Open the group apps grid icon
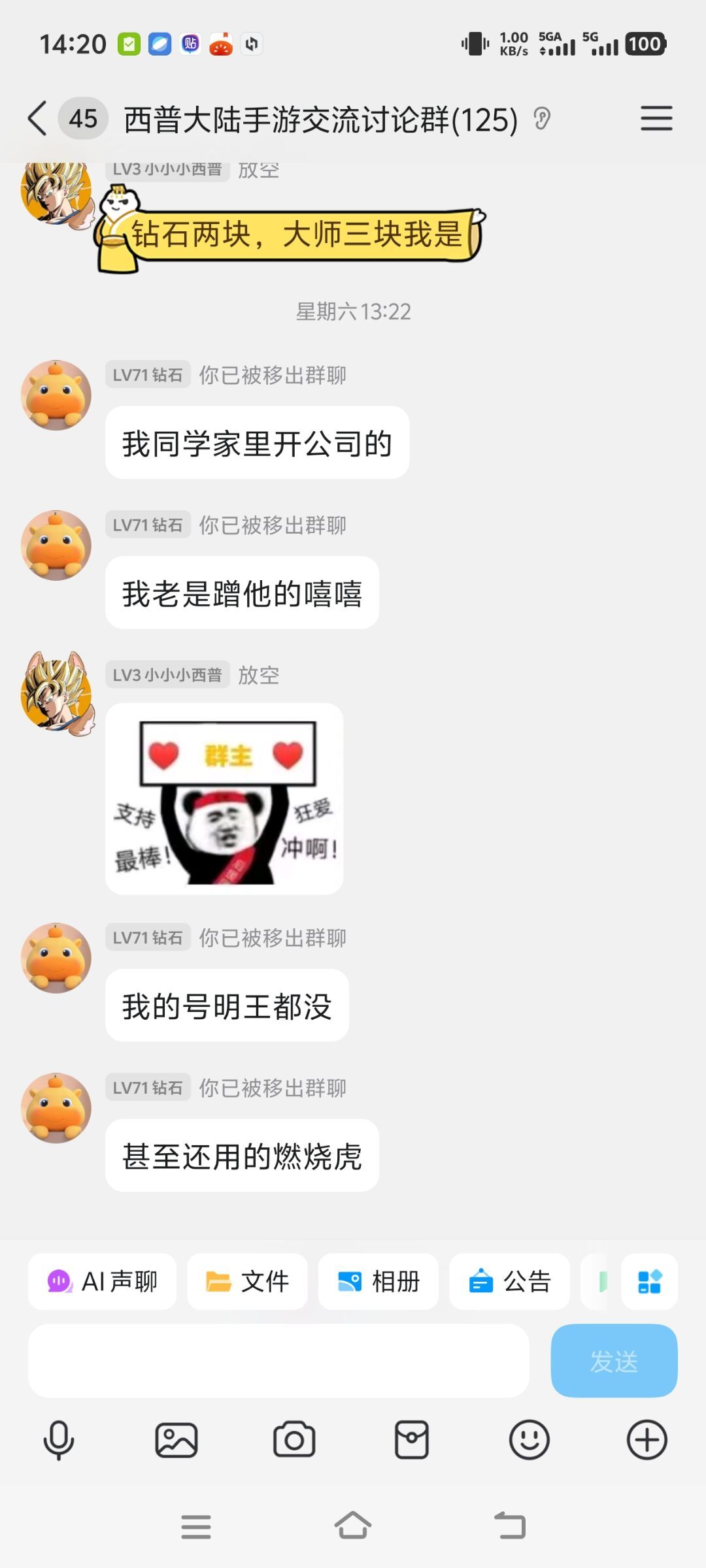 649,1281
